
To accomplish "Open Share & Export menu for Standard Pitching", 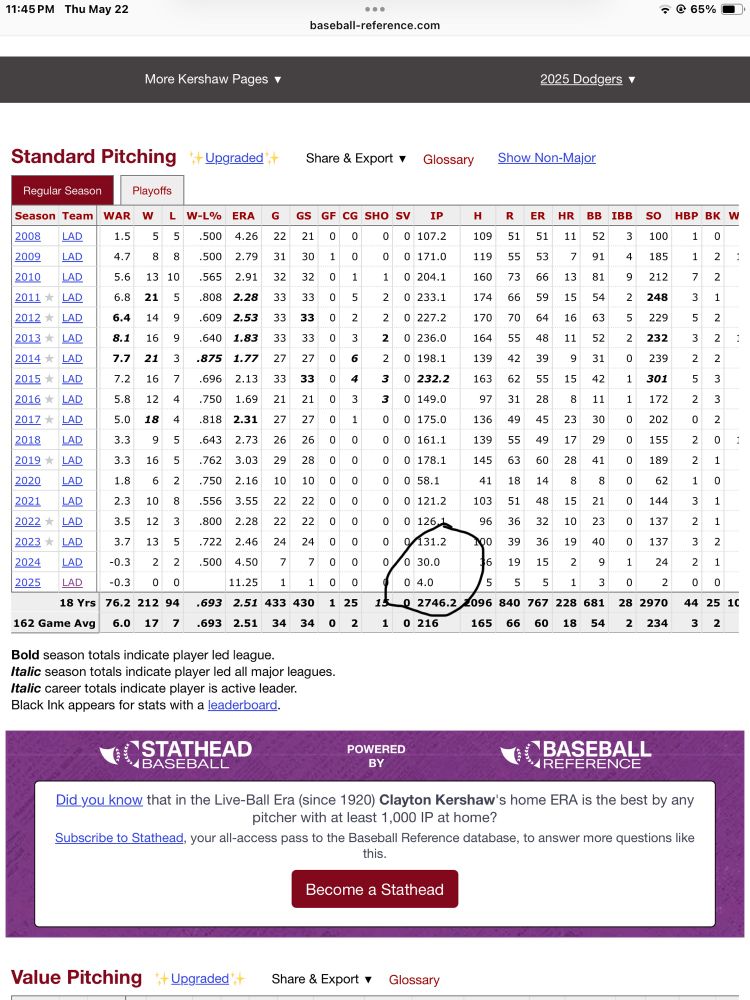I will [x=356, y=158].
